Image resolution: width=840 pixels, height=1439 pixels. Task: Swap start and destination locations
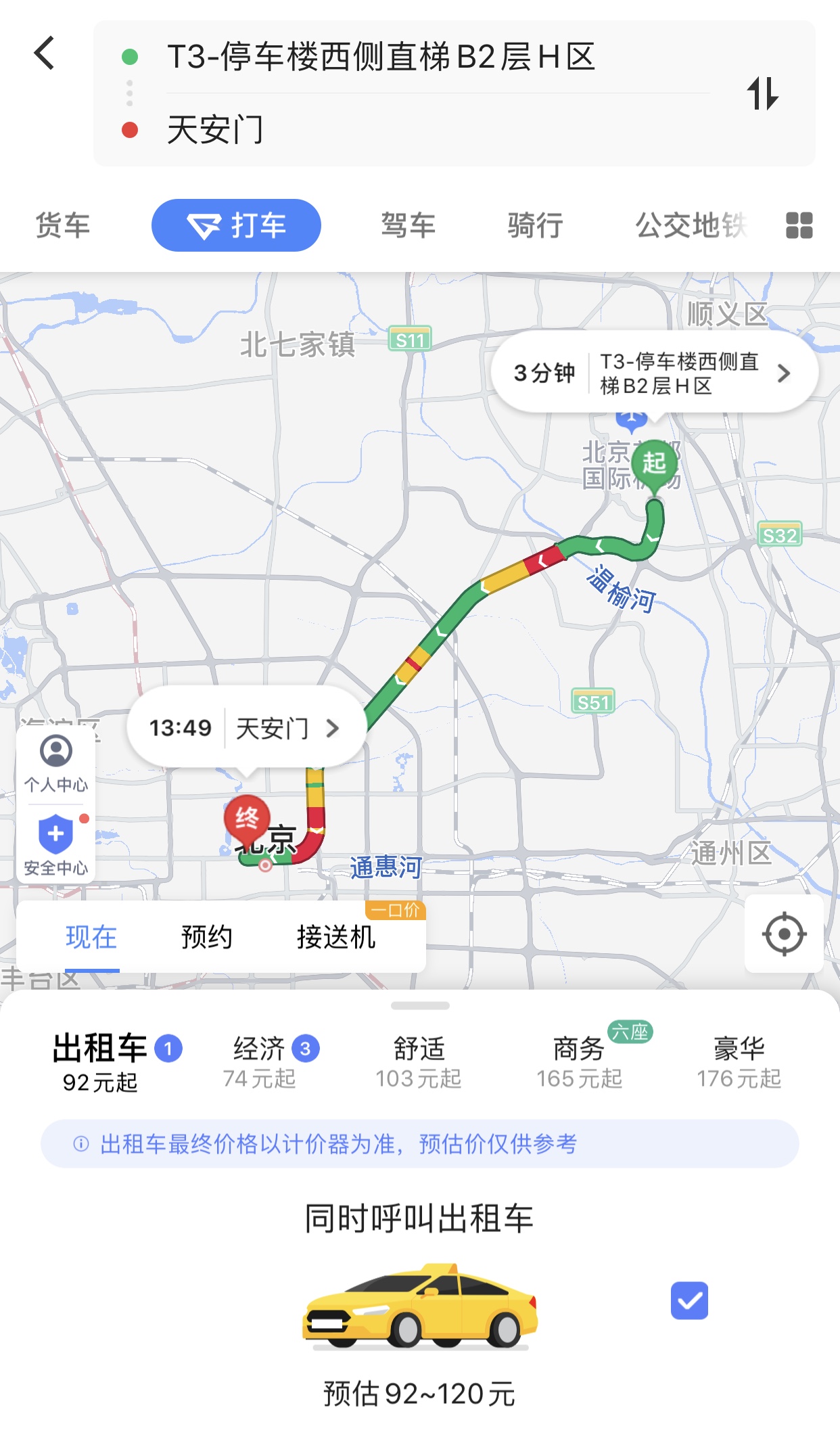pos(762,93)
